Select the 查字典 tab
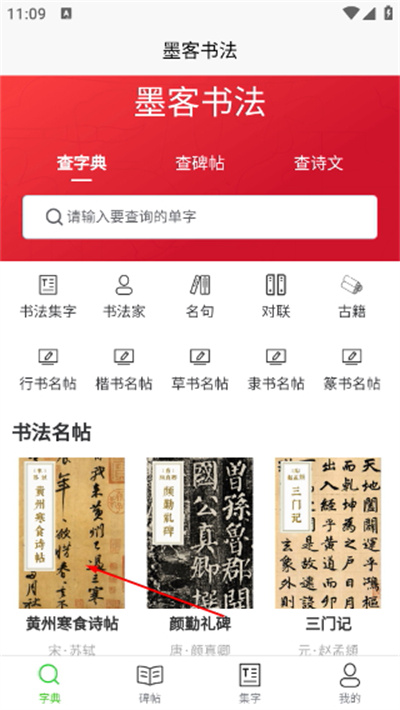 82,163
